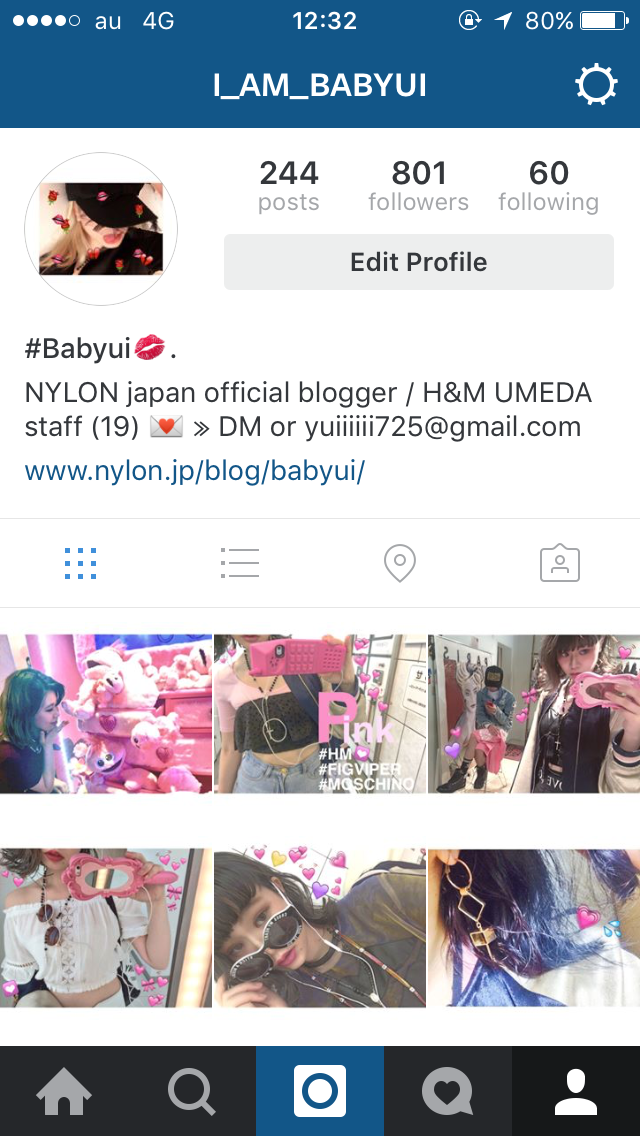View the 801 followers list
Viewport: 640px width, 1136px height.
tap(418, 186)
